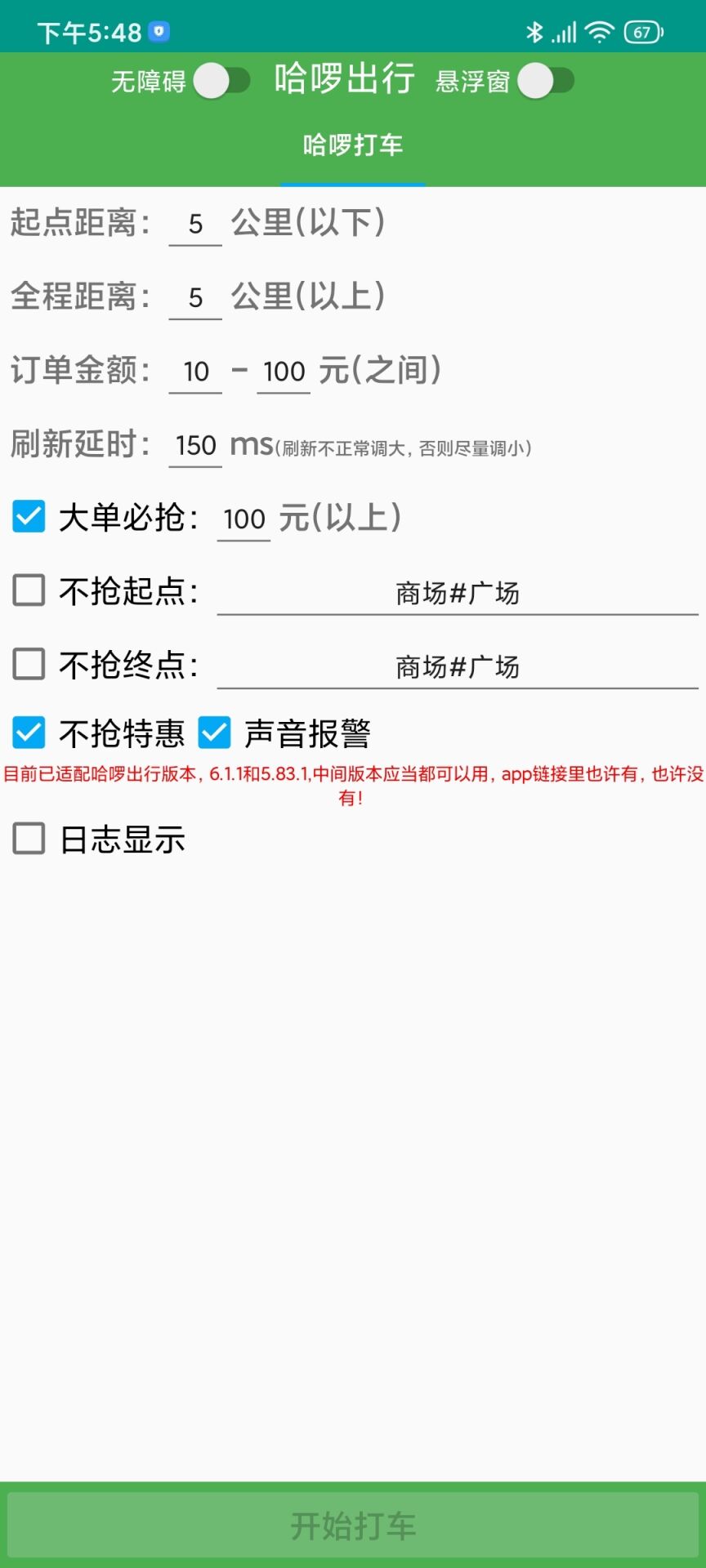
Task: Edit the 起点距离 kilometers field
Action: [195, 225]
